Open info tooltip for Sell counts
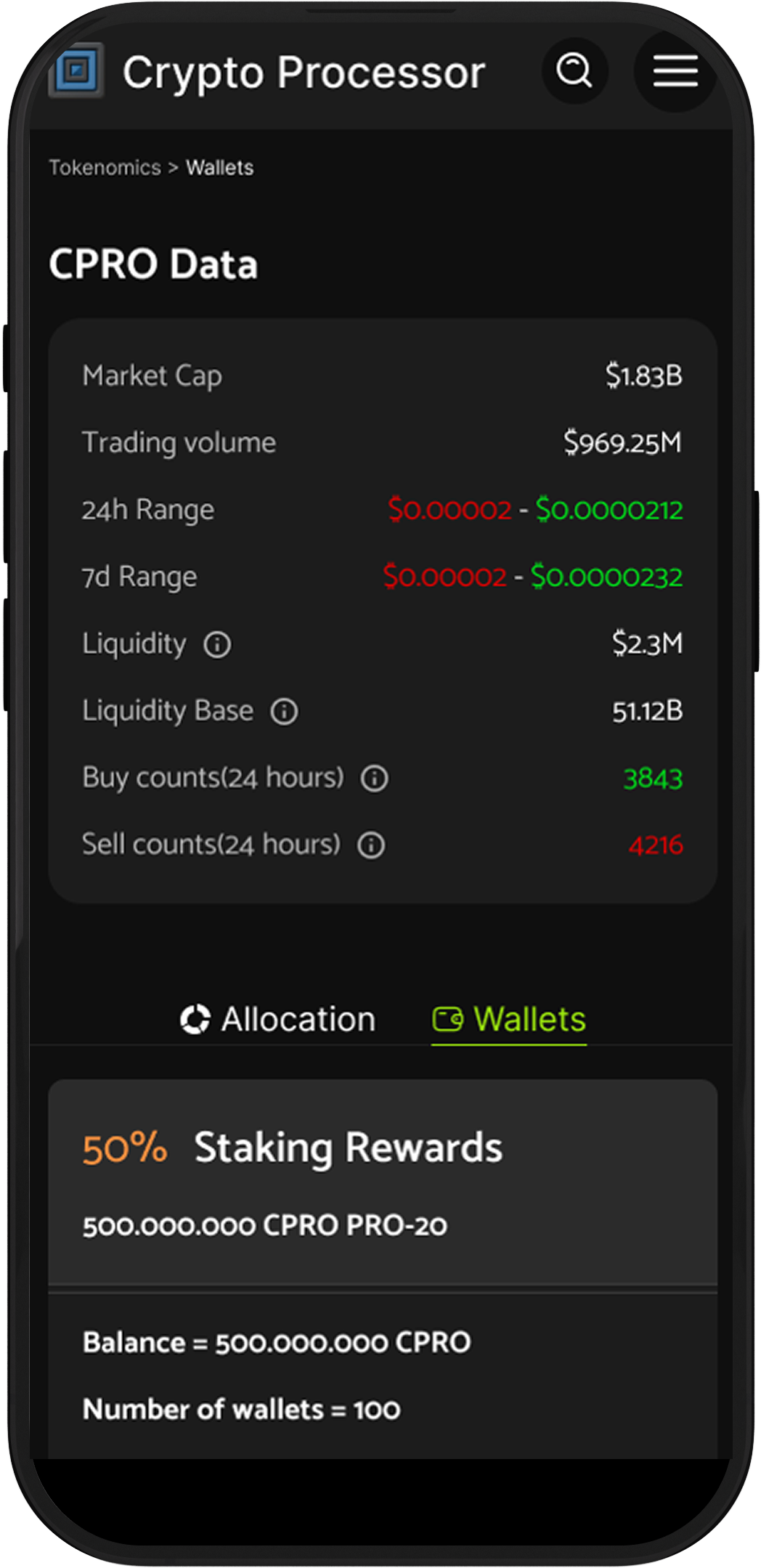The height and width of the screenshot is (1568, 761). [x=370, y=845]
